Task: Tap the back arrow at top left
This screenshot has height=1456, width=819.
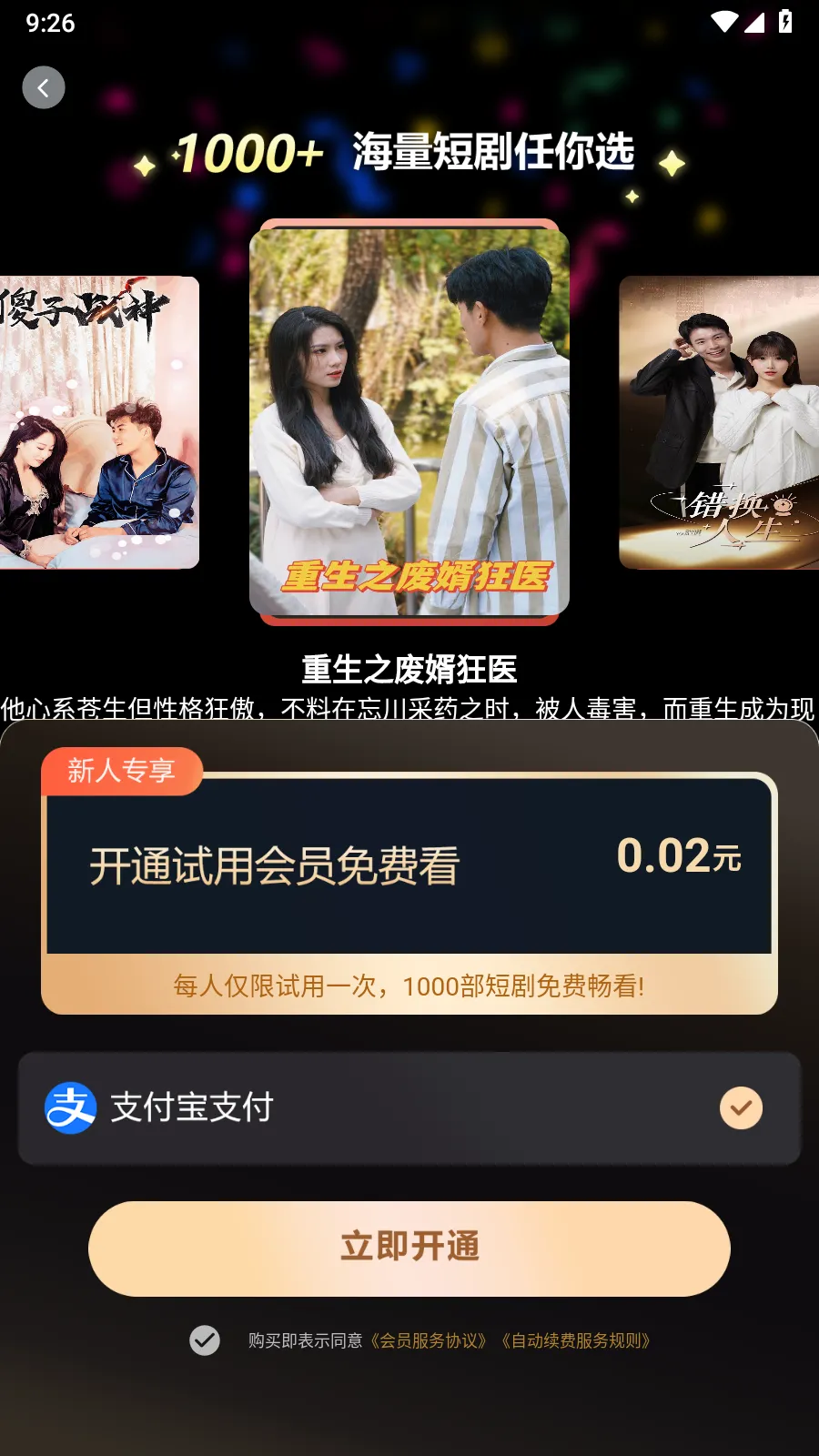Action: (x=44, y=87)
